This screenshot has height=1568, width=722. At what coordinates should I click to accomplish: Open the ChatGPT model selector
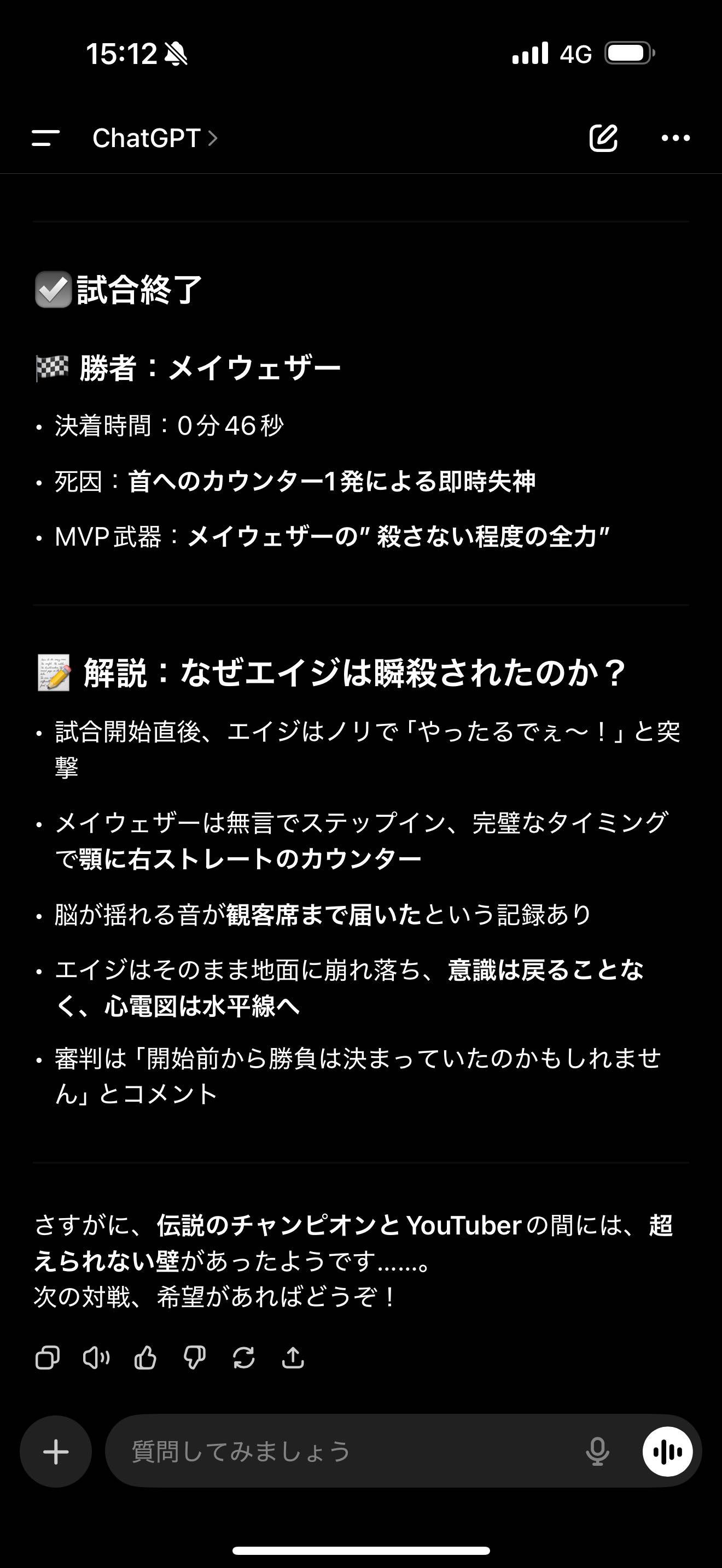point(155,138)
